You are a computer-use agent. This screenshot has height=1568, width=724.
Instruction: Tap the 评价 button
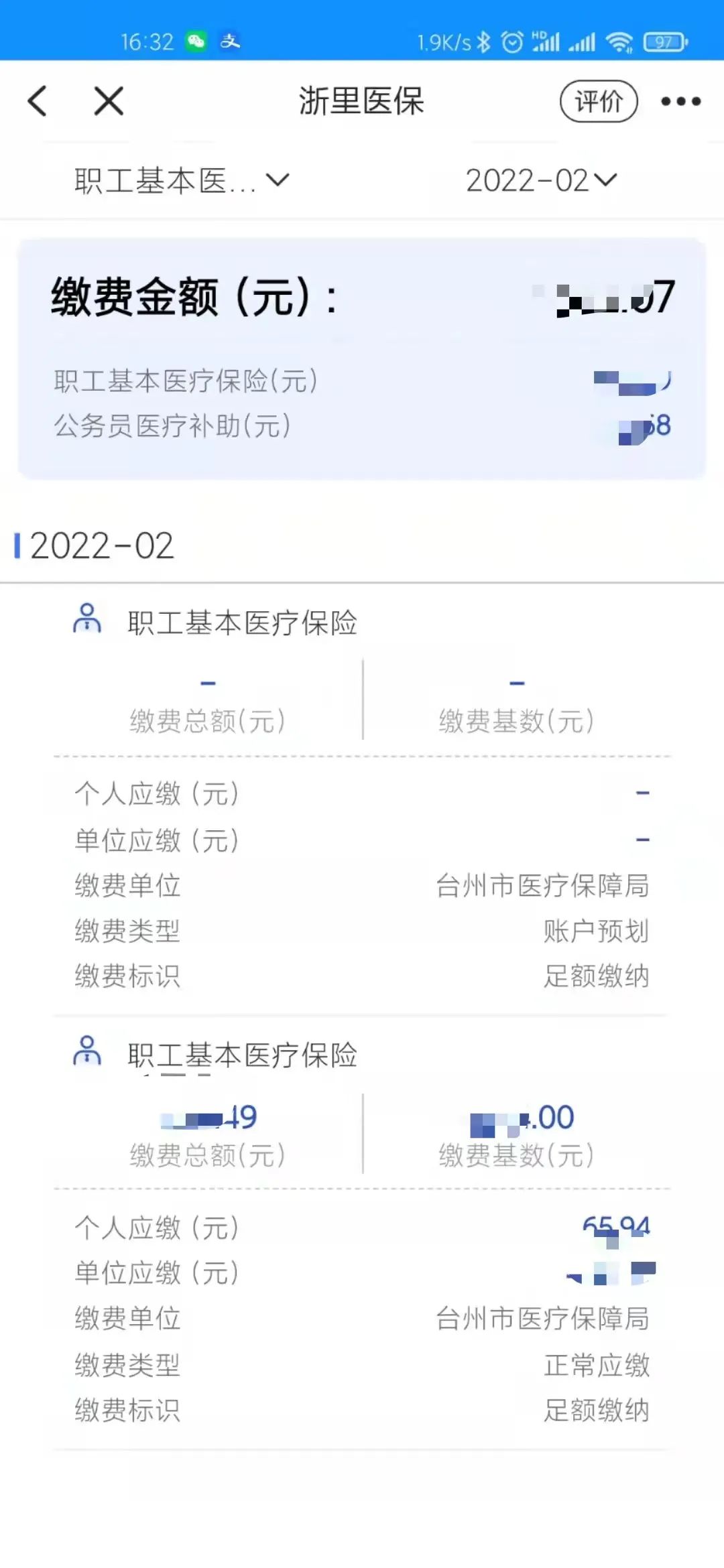click(599, 101)
